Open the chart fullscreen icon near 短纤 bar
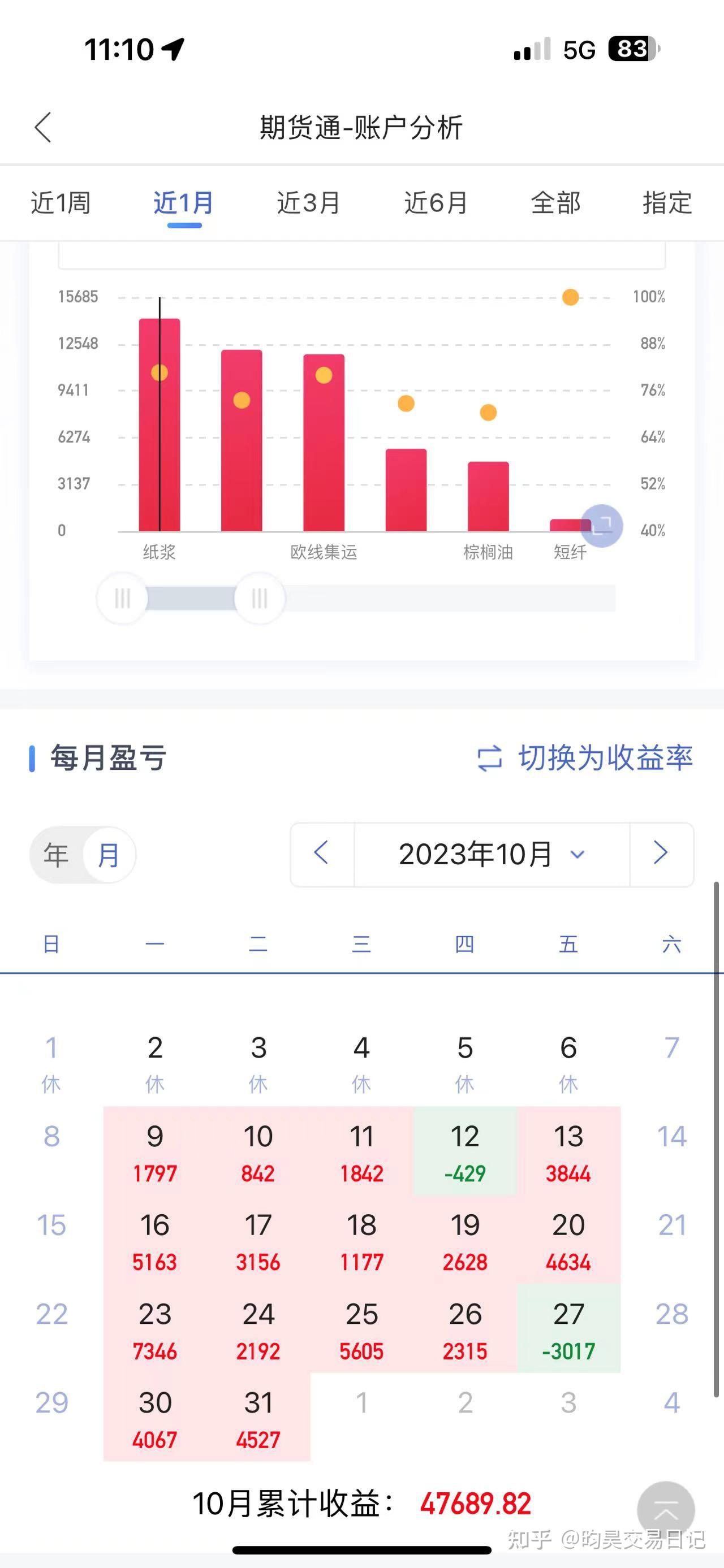724x1568 pixels. click(x=602, y=525)
